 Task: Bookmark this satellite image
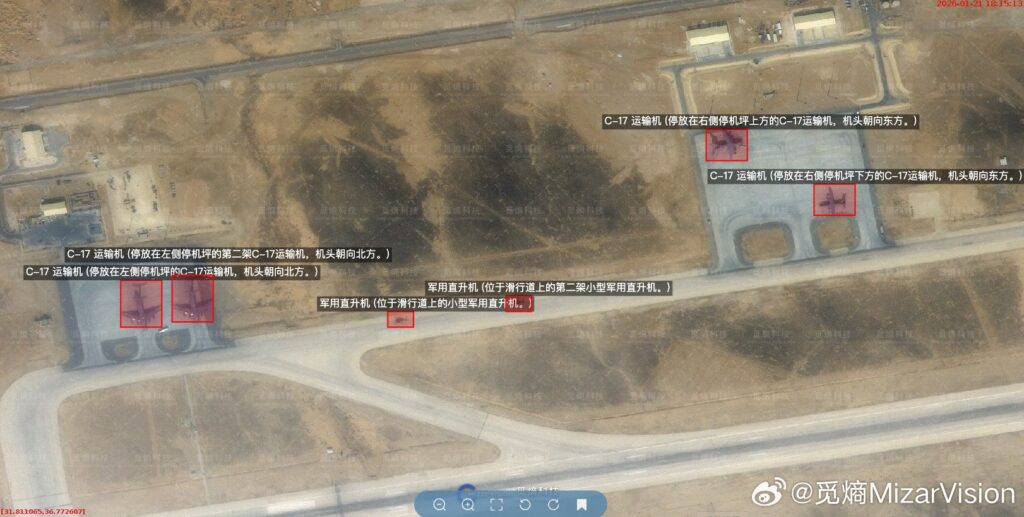(581, 505)
